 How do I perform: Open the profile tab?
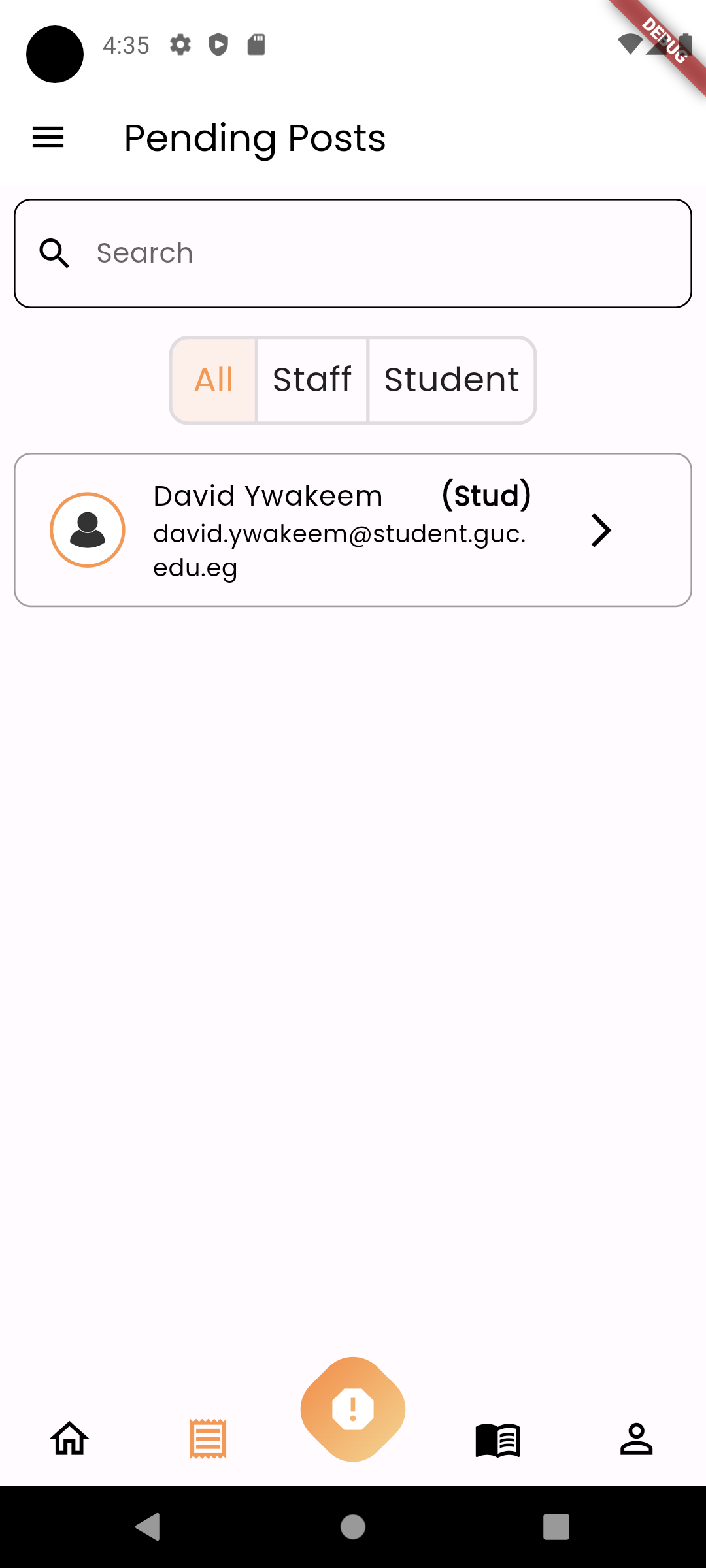(636, 1439)
